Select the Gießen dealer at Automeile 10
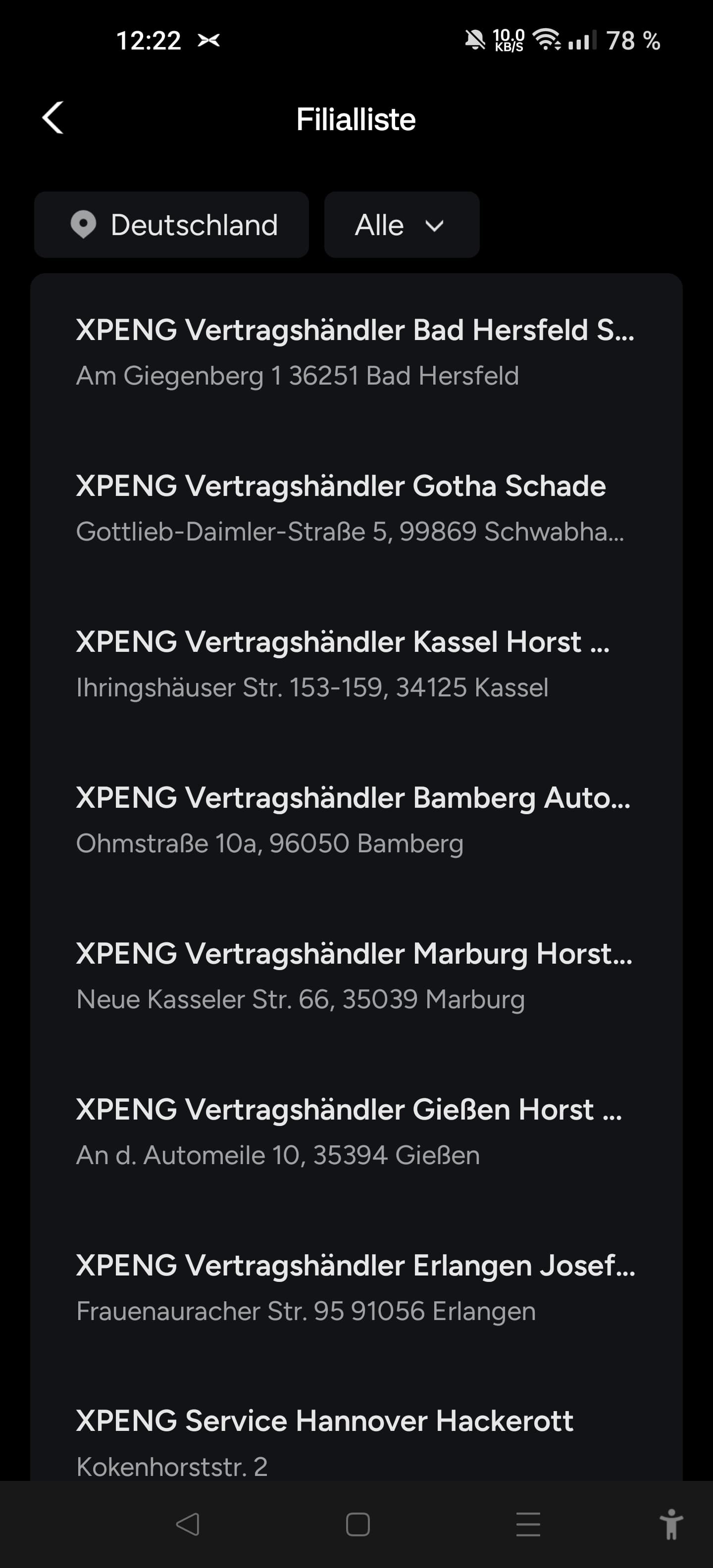713x1568 pixels. pyautogui.click(x=356, y=1131)
